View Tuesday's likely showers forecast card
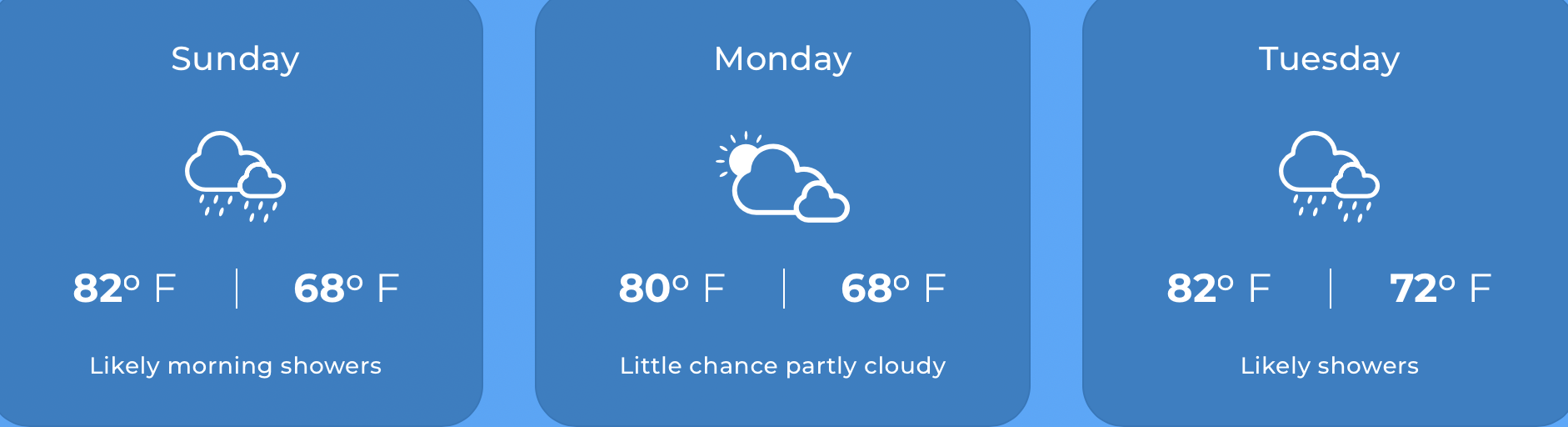 pos(1328,213)
